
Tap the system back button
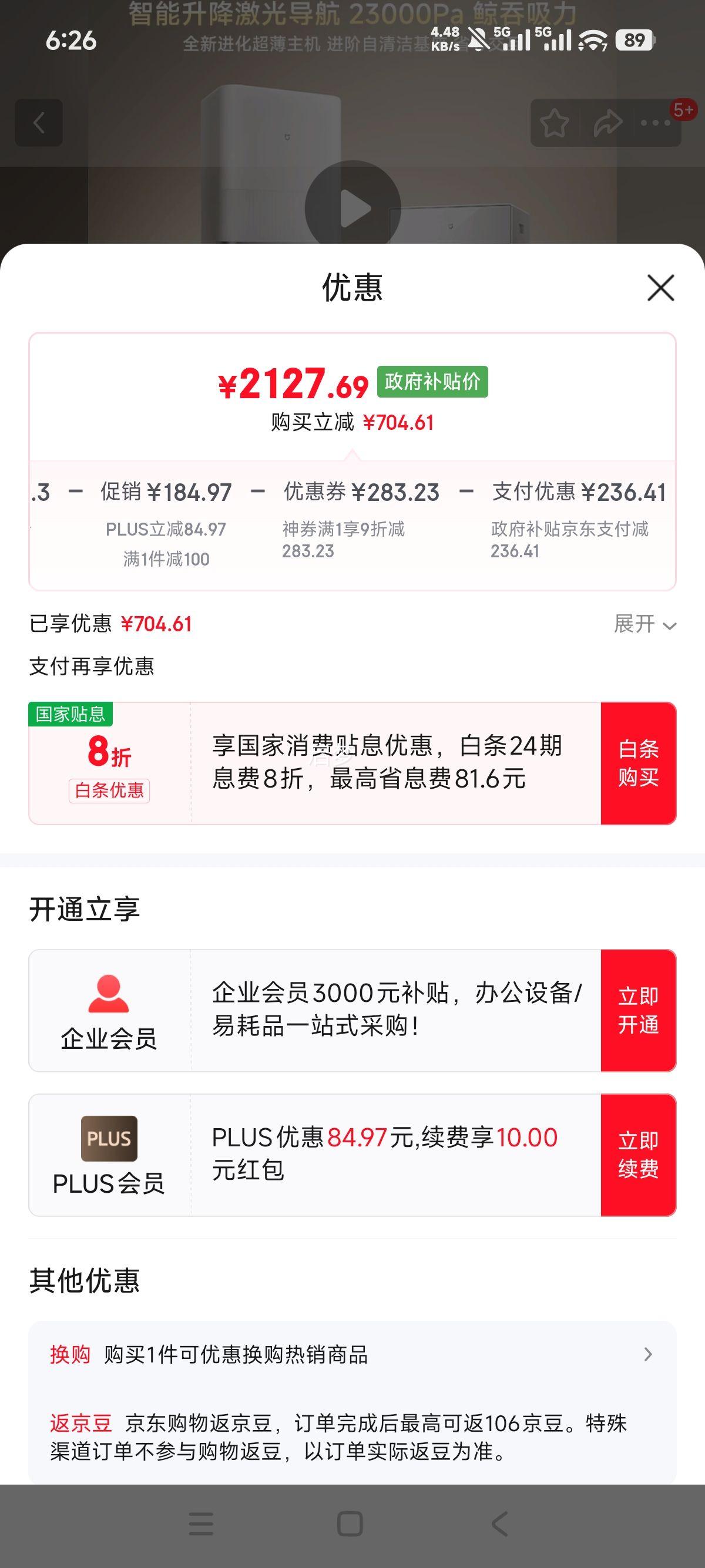[500, 1523]
